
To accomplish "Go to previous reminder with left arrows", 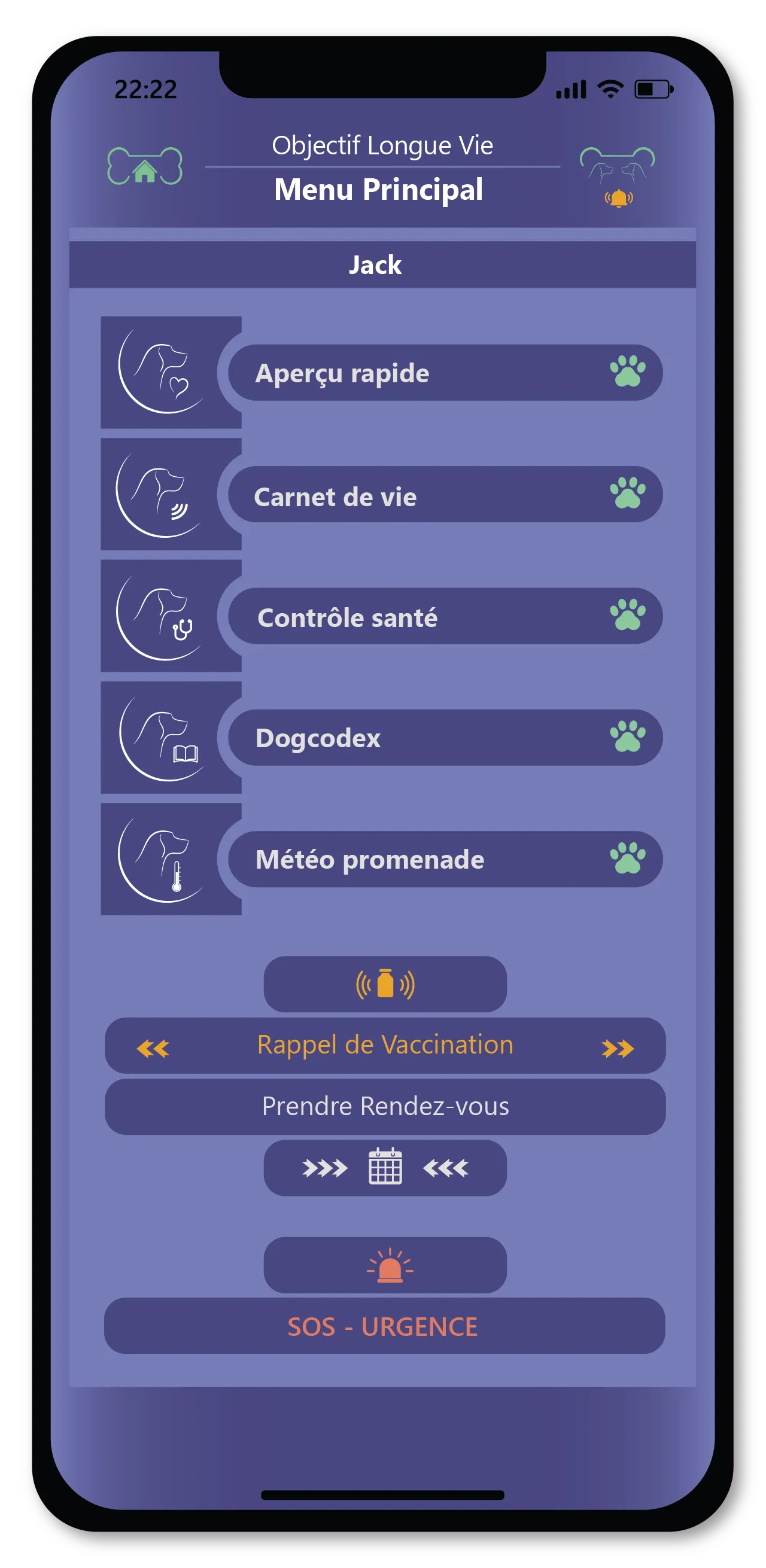I will (153, 1048).
